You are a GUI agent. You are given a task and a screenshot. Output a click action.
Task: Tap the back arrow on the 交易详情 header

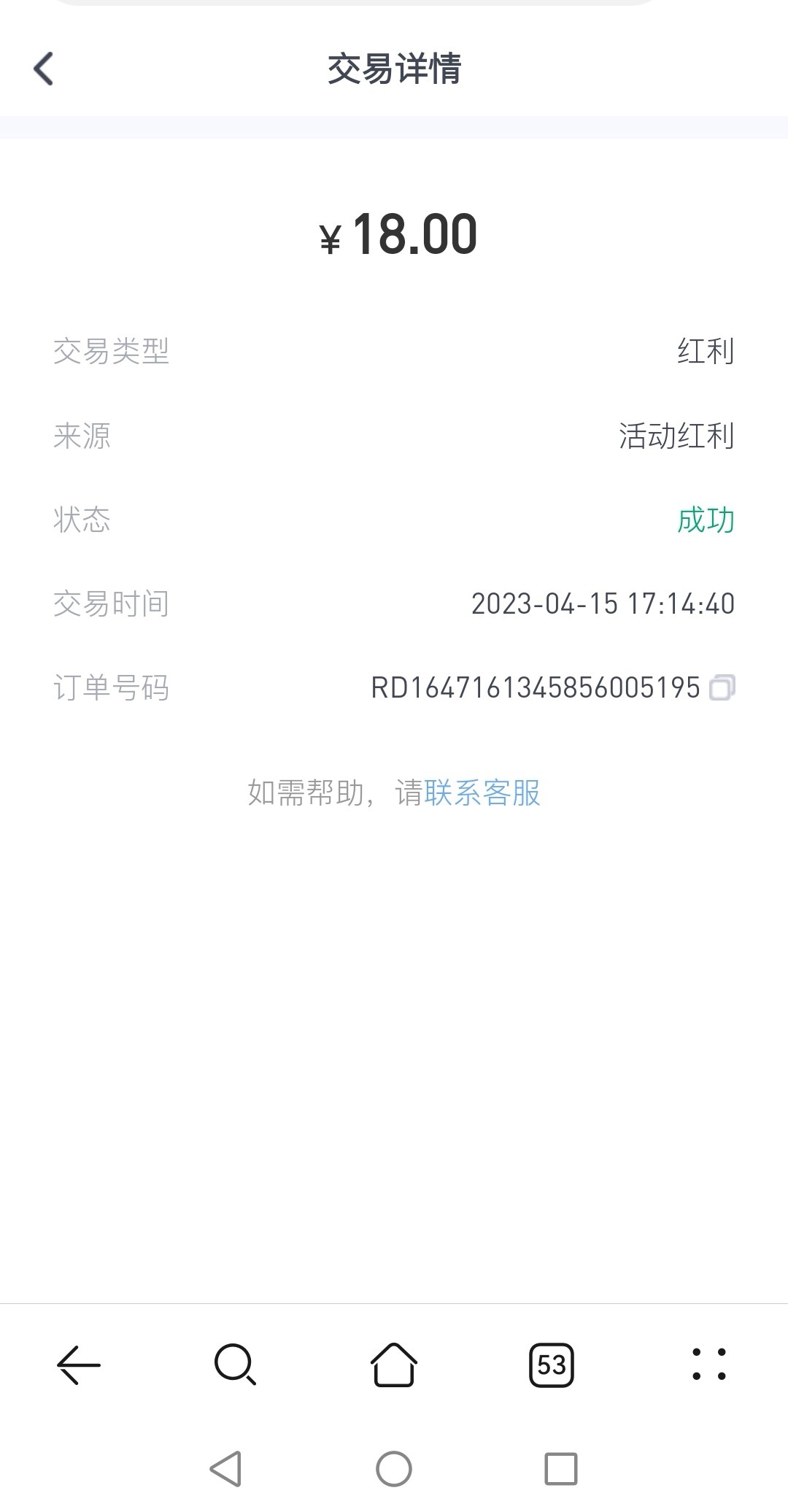44,69
